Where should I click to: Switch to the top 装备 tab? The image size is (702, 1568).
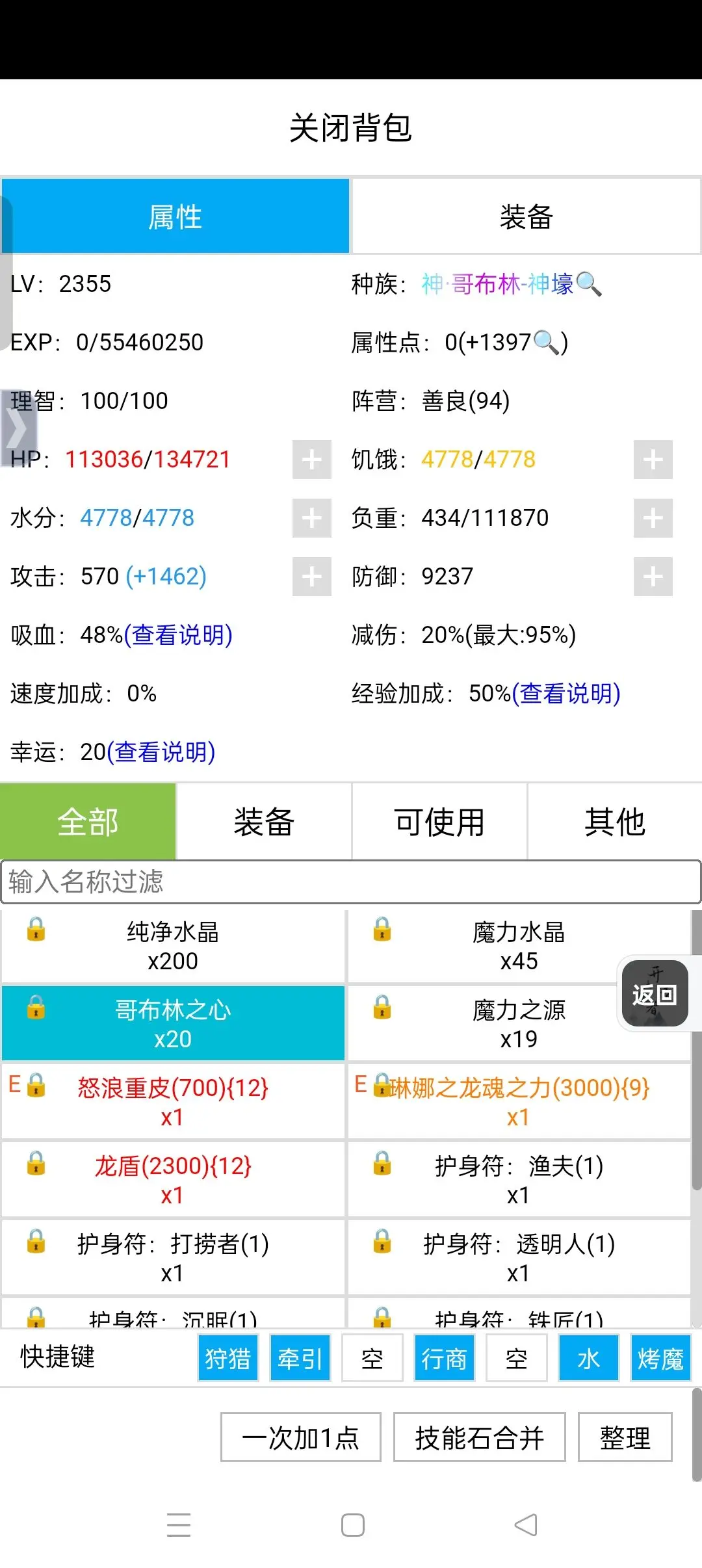pyautogui.click(x=526, y=216)
